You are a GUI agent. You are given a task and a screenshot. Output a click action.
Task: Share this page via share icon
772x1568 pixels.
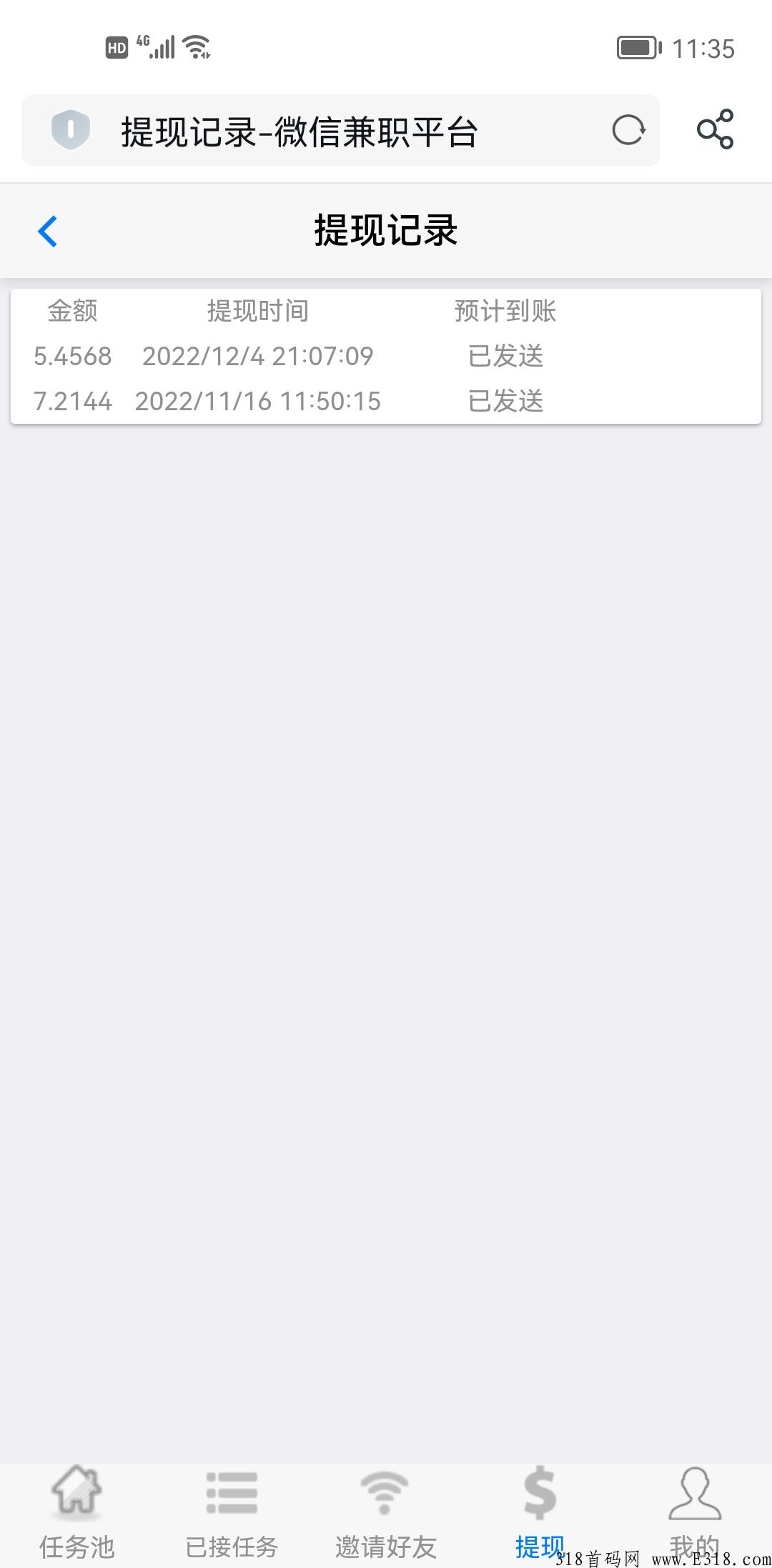click(716, 129)
